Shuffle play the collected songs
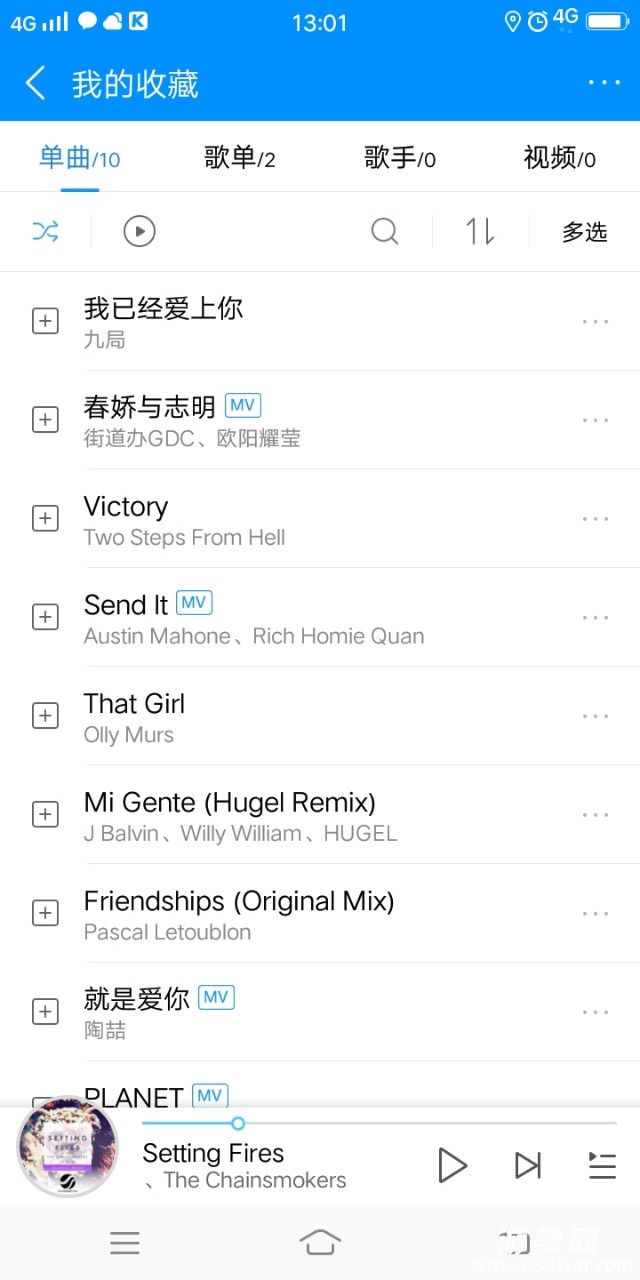Image resolution: width=640 pixels, height=1280 pixels. pos(45,232)
